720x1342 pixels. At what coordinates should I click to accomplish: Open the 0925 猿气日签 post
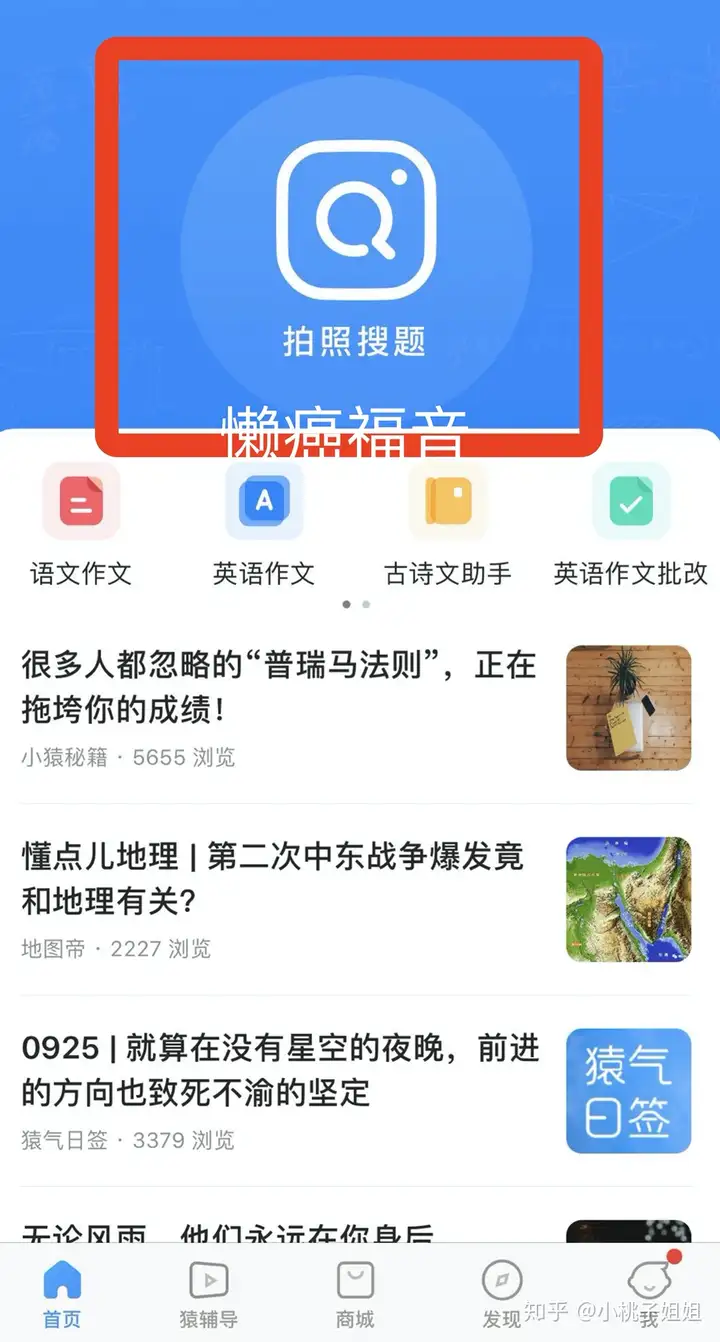click(x=280, y=1070)
